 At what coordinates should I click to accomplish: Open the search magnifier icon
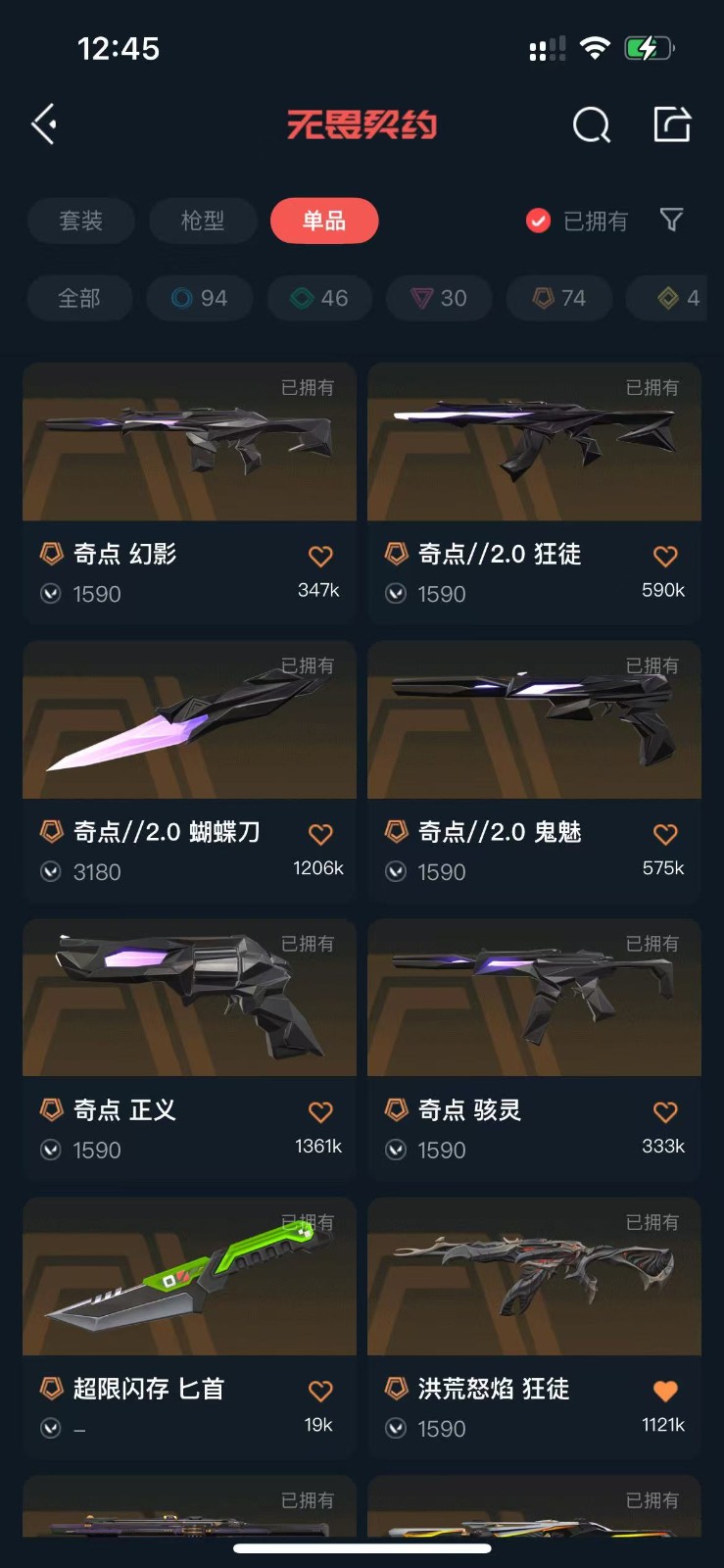(x=591, y=125)
